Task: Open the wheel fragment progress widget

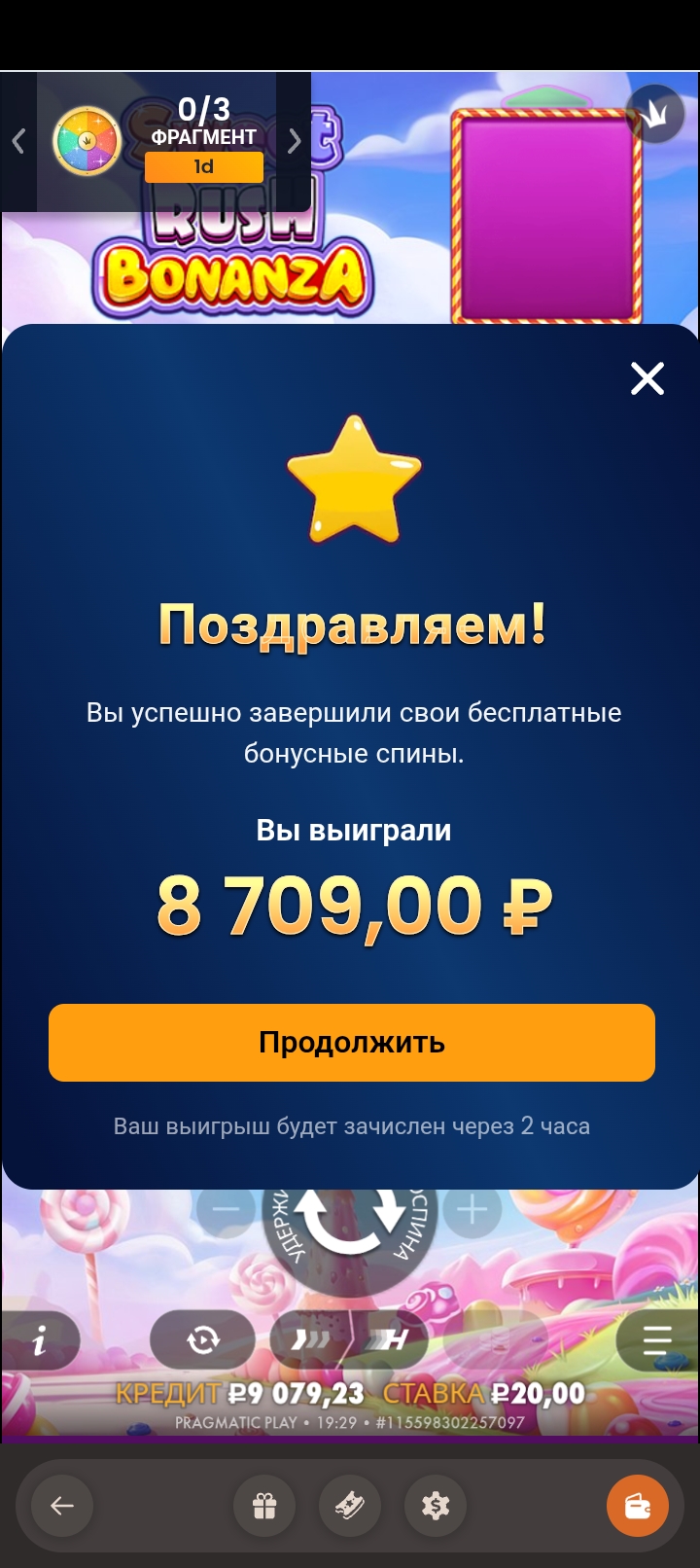Action: 87,142
